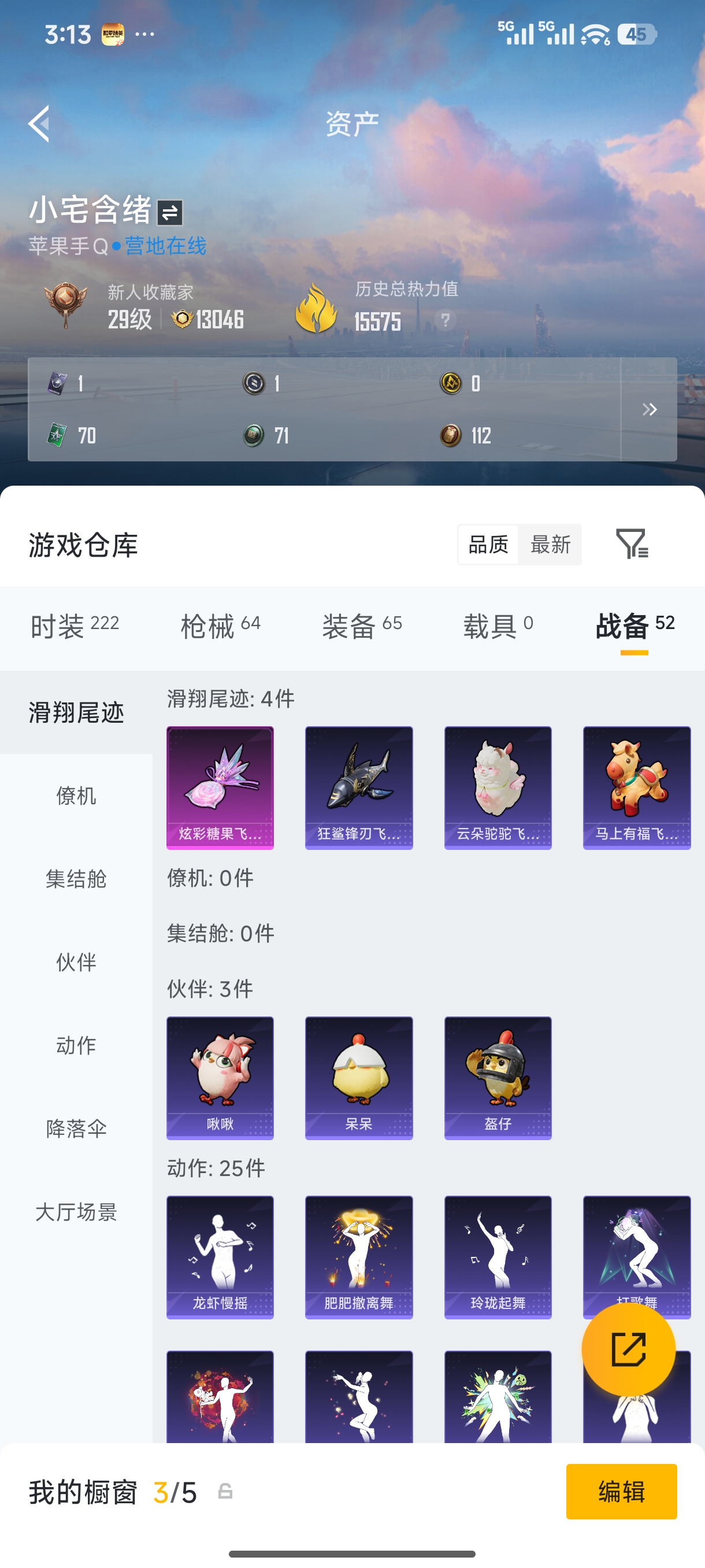Expand the currency panel with double arrow
Image resolution: width=705 pixels, height=1568 pixels.
point(648,408)
